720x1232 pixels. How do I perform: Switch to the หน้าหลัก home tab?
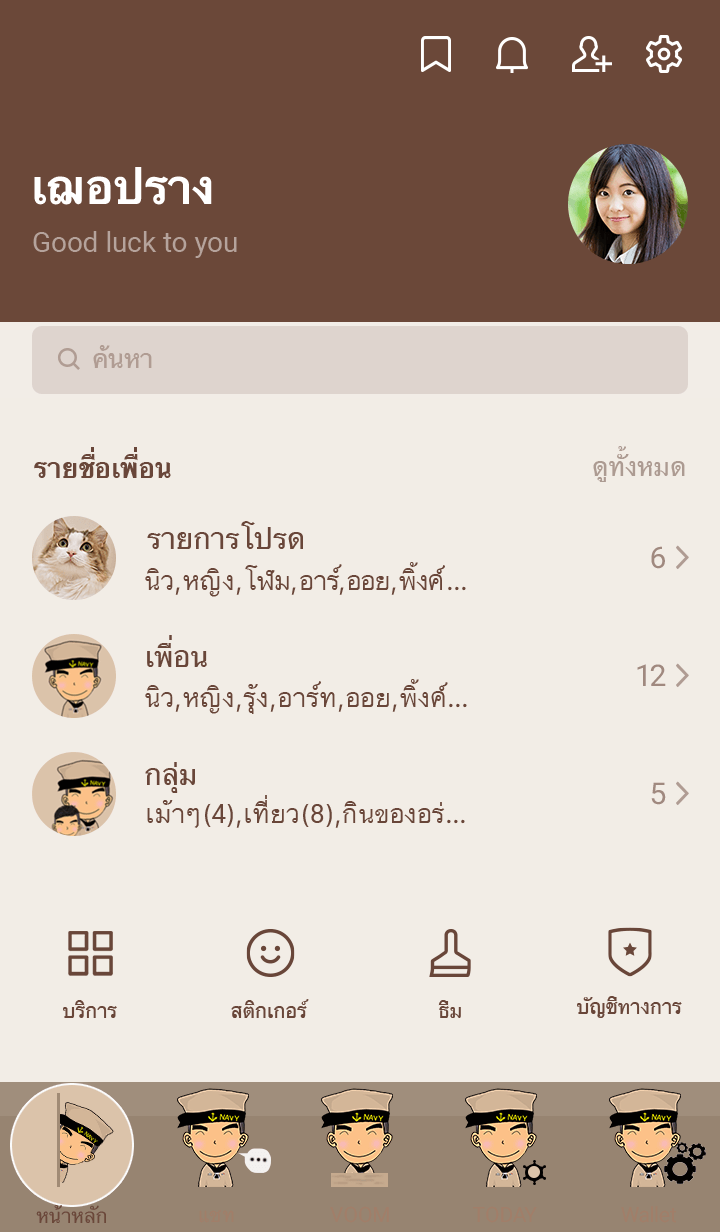click(72, 1150)
